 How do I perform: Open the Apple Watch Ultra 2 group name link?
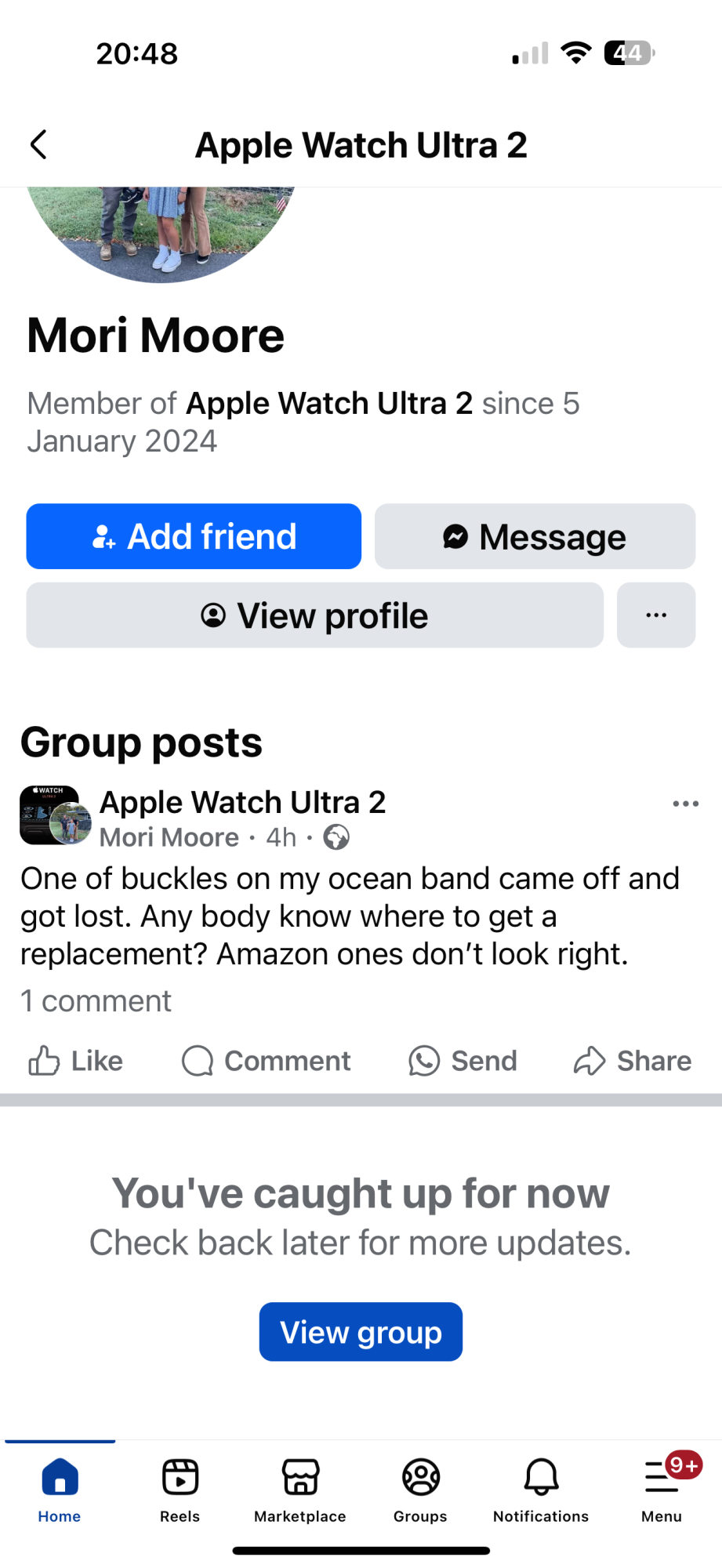(x=243, y=803)
